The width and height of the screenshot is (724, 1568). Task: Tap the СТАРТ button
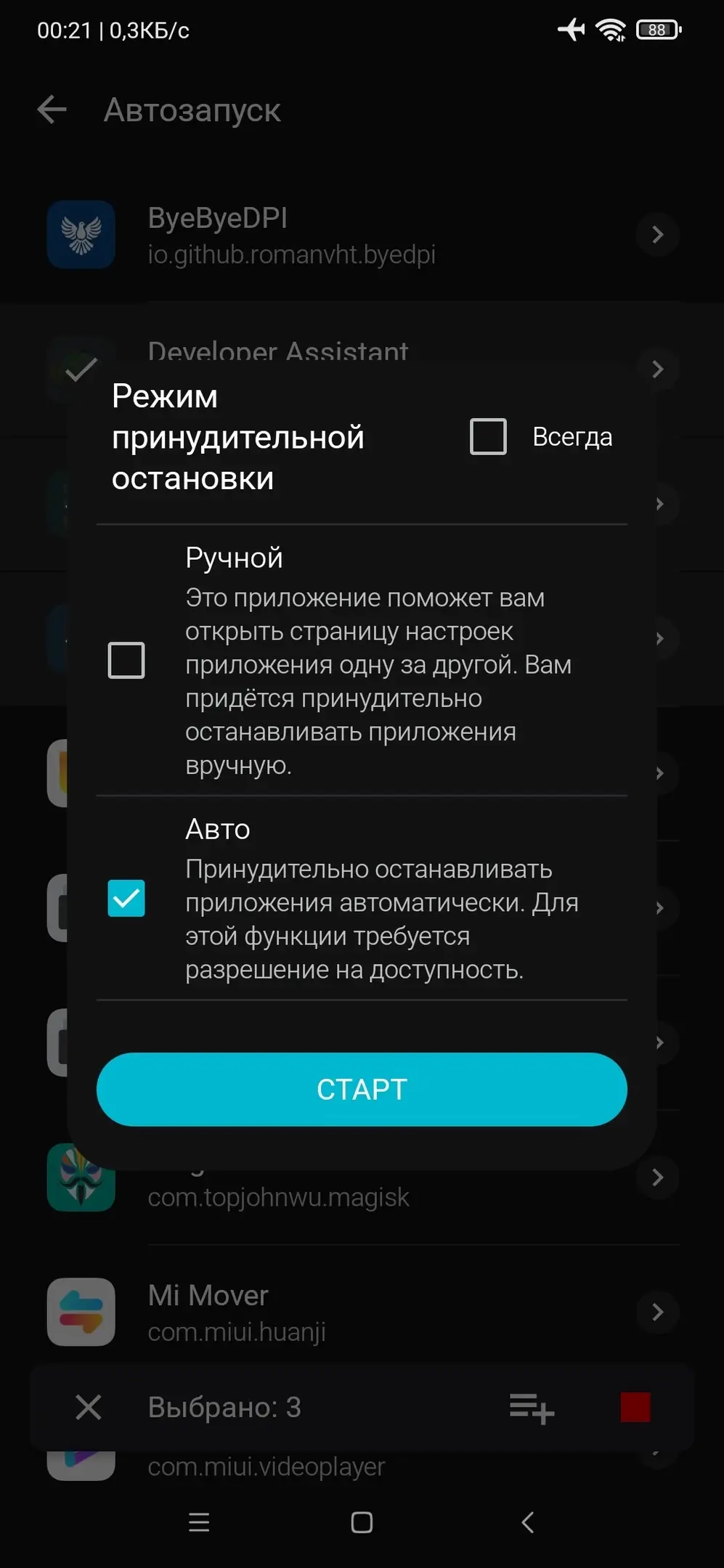coord(362,1089)
